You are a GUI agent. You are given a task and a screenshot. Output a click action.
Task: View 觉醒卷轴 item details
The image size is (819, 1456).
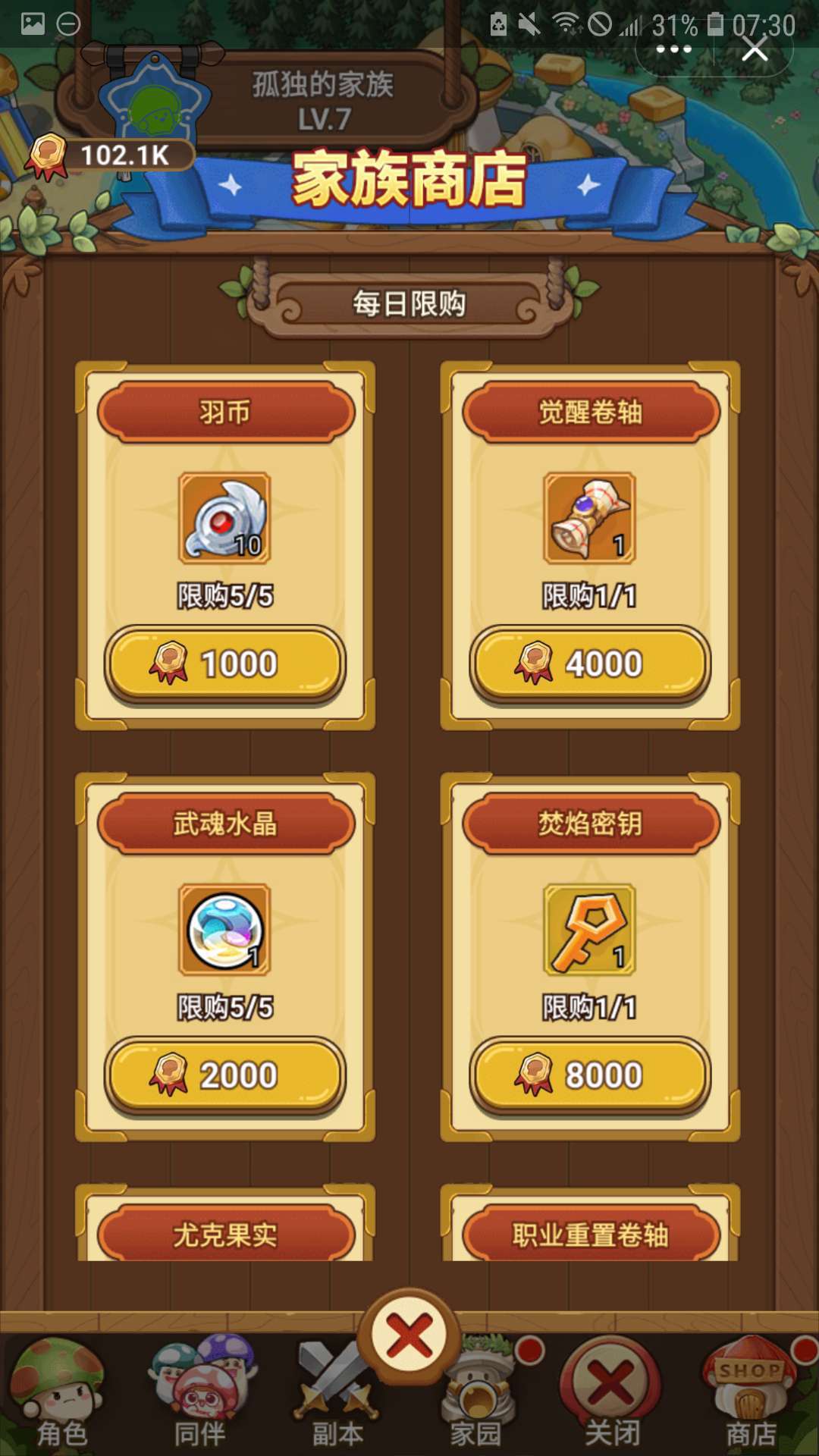pos(590,518)
